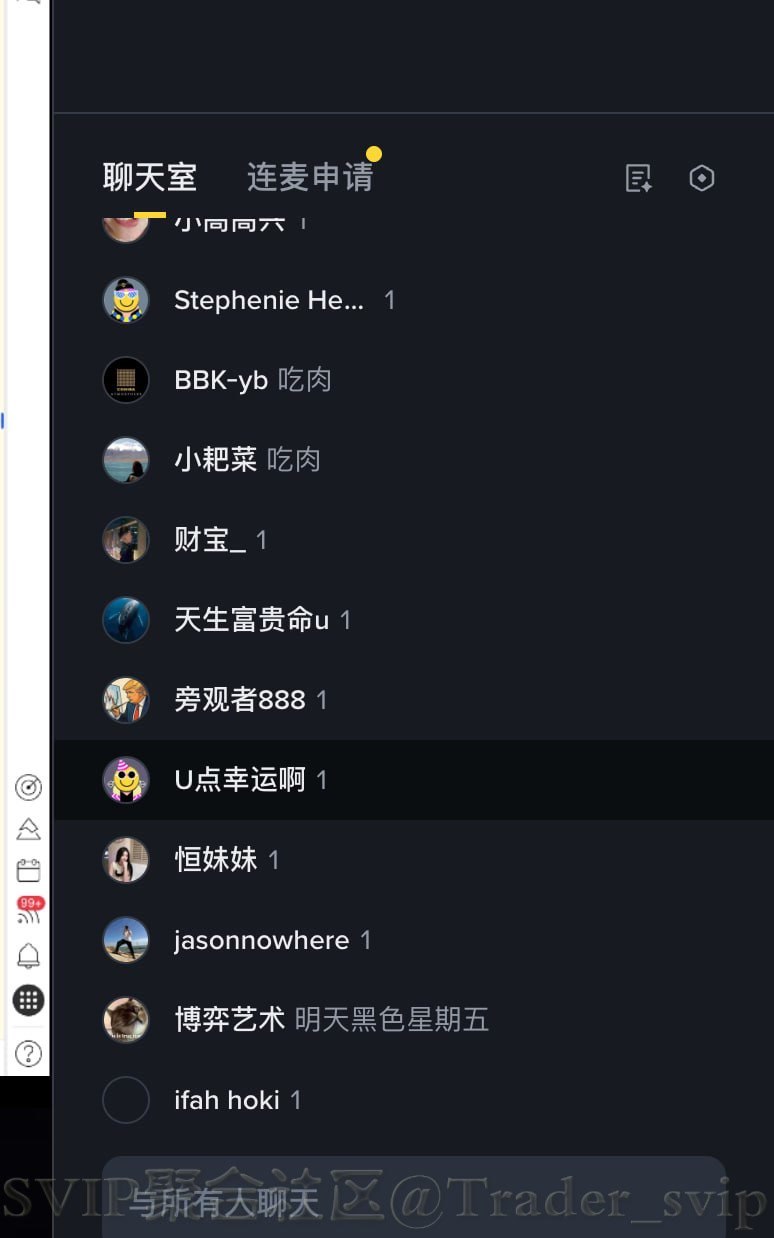Open the calendar icon in sidebar

(29, 870)
